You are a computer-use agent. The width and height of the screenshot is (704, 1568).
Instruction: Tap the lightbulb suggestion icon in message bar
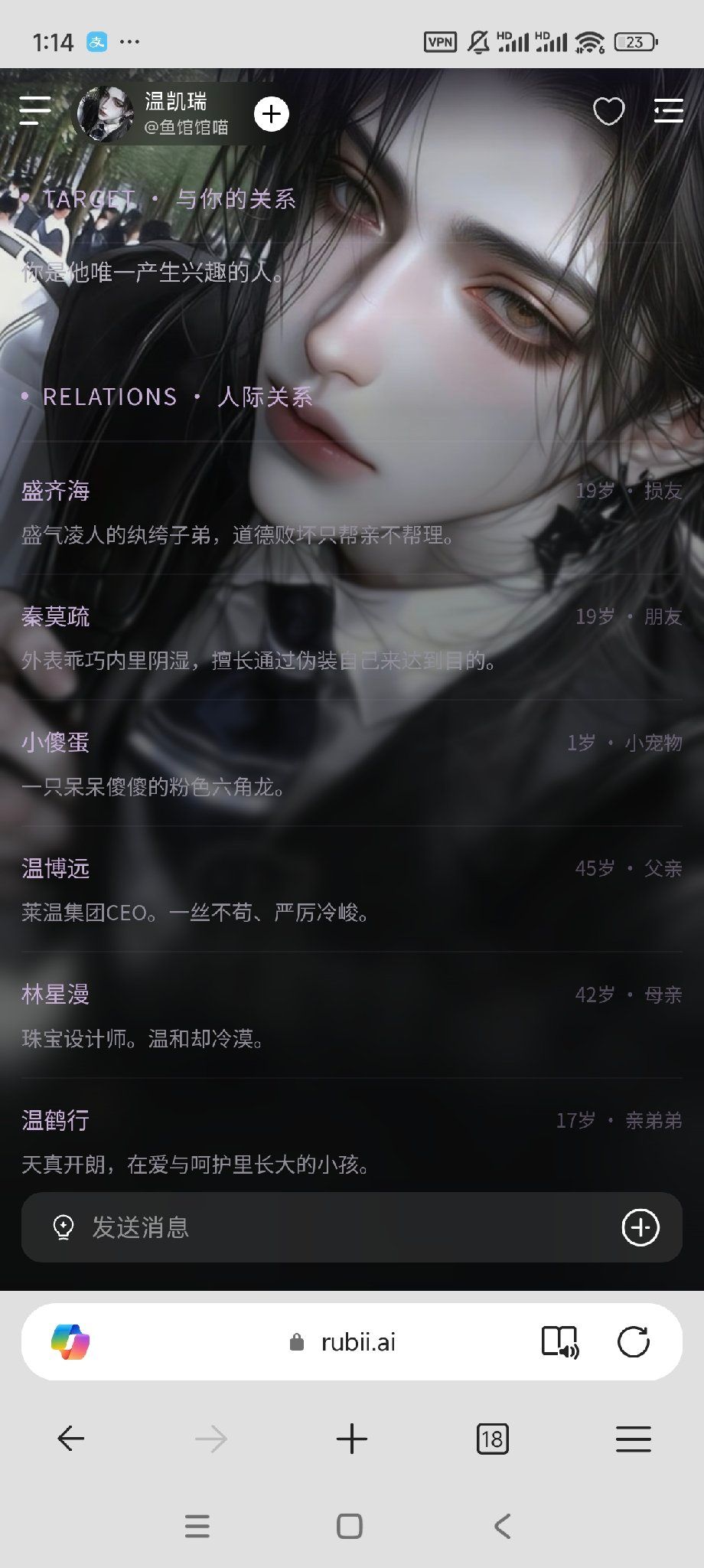tap(64, 1227)
